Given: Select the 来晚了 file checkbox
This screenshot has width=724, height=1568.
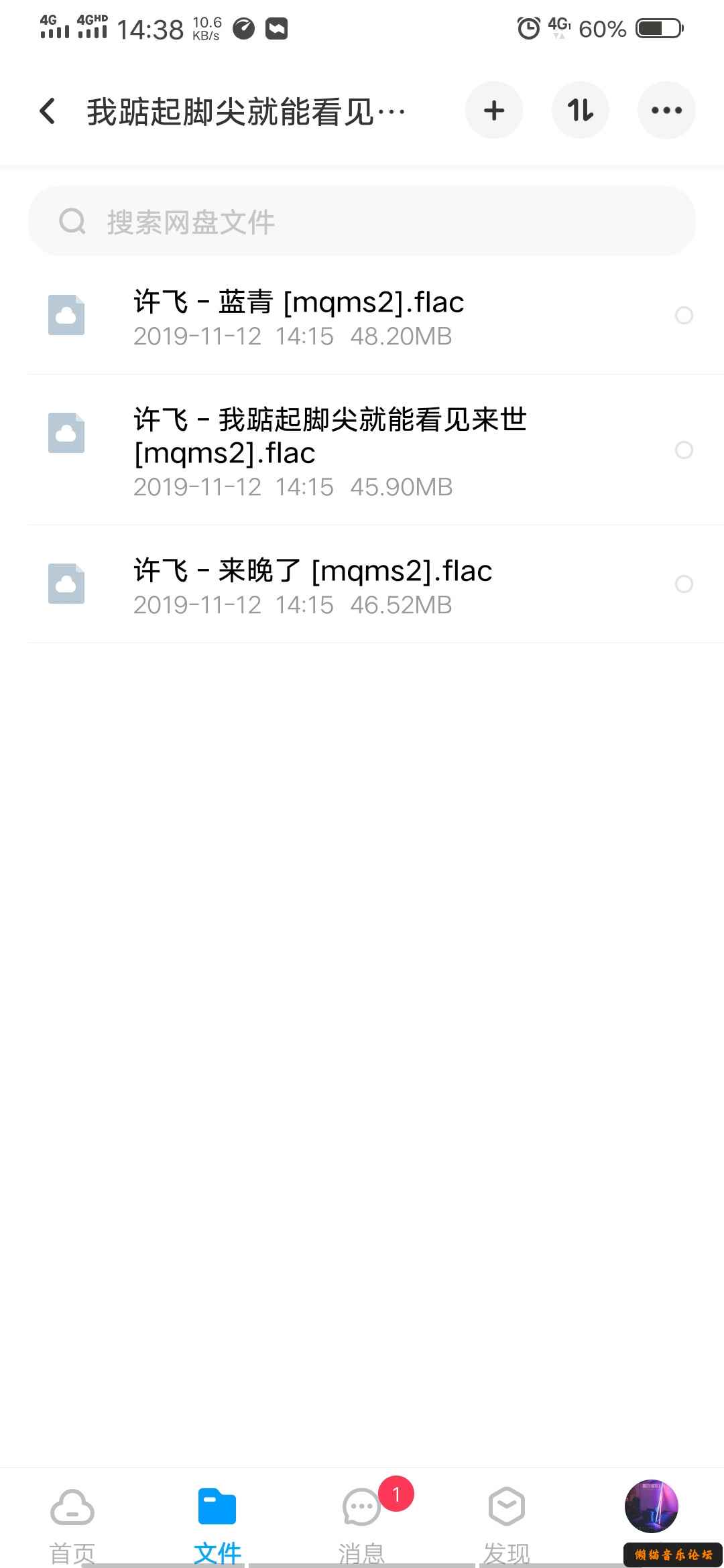Looking at the screenshot, I should coord(684,584).
